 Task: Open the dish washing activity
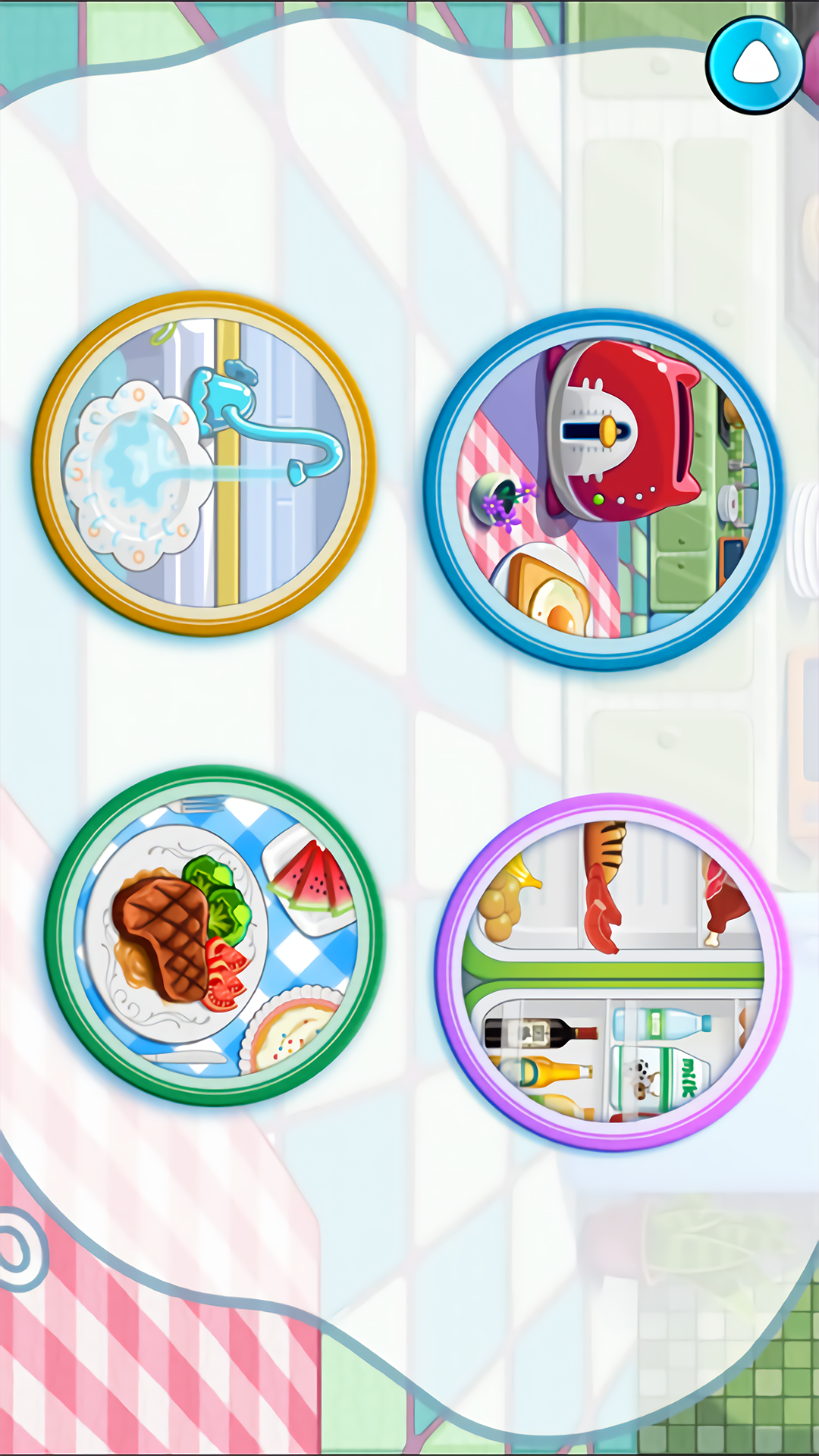coord(203,463)
